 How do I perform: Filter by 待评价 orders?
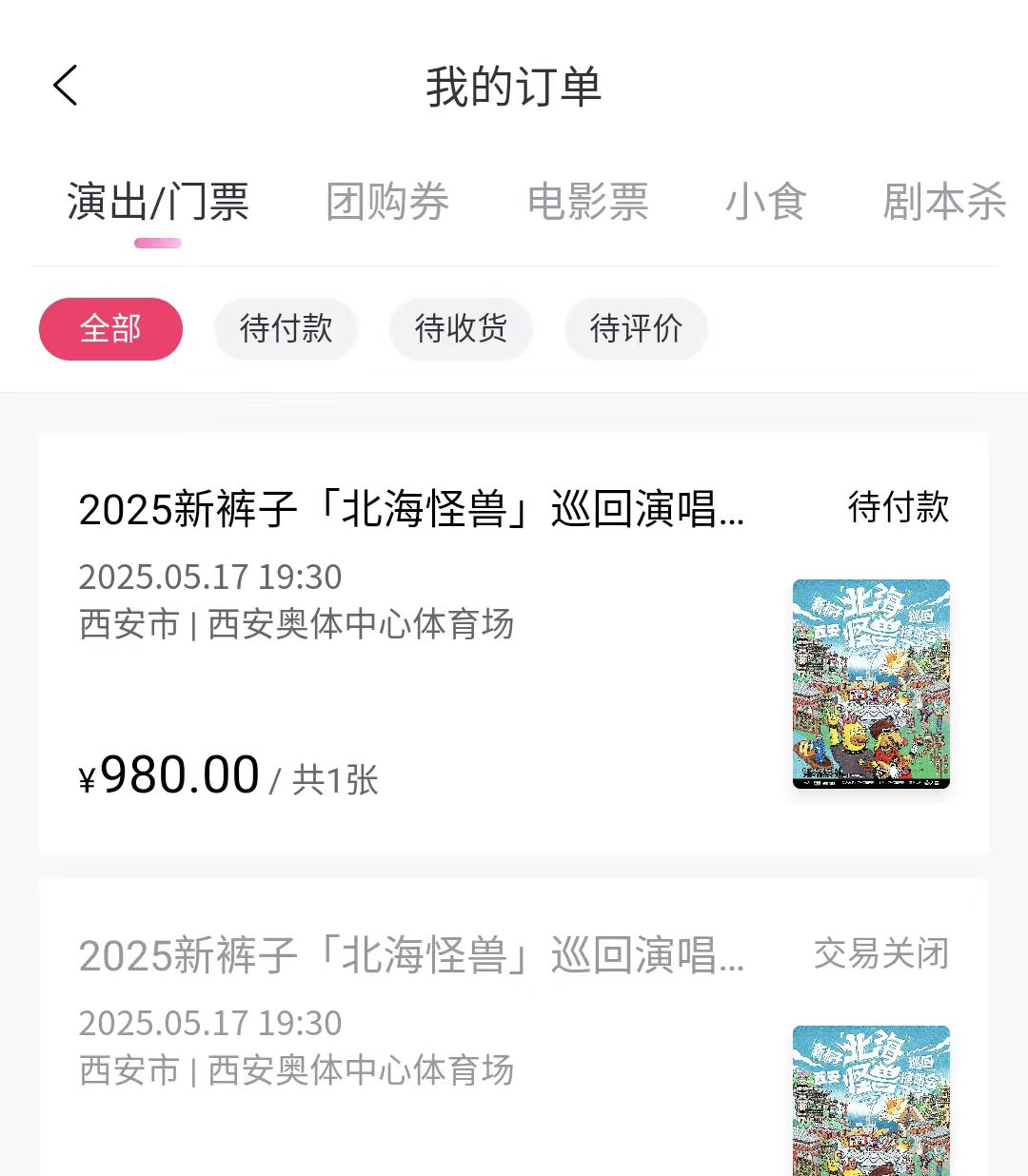[x=636, y=329]
